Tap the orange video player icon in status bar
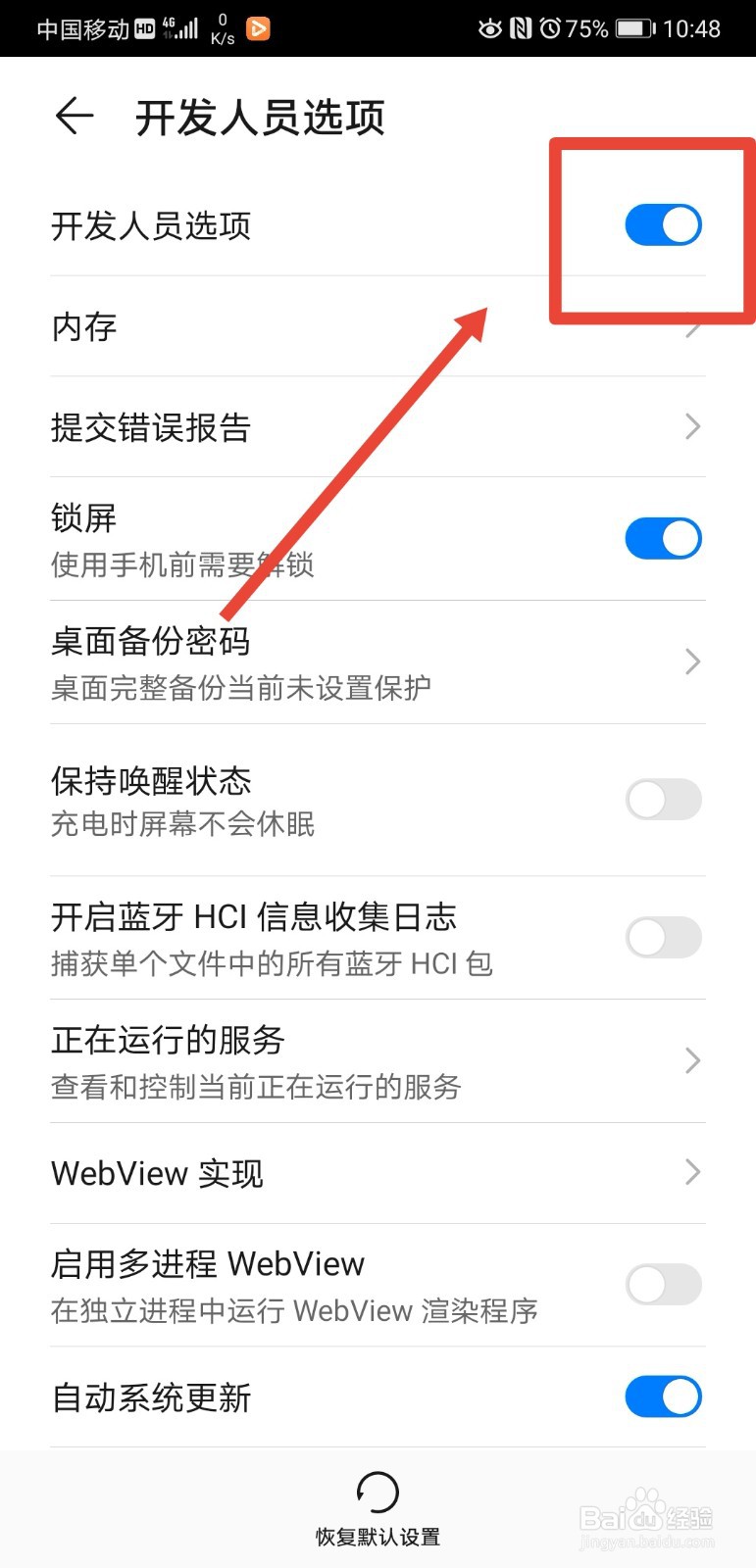Image resolution: width=756 pixels, height=1568 pixels. (258, 28)
